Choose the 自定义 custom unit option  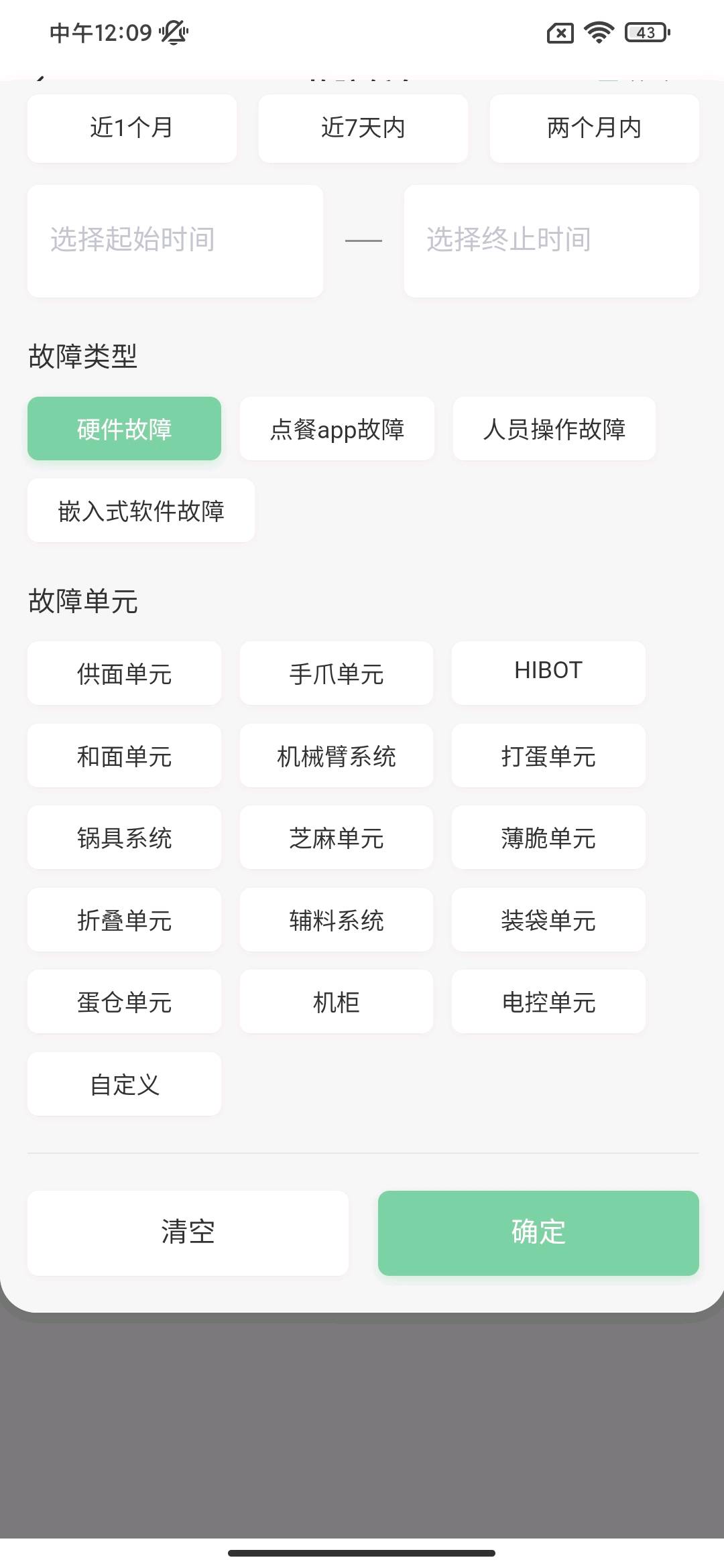click(124, 1084)
